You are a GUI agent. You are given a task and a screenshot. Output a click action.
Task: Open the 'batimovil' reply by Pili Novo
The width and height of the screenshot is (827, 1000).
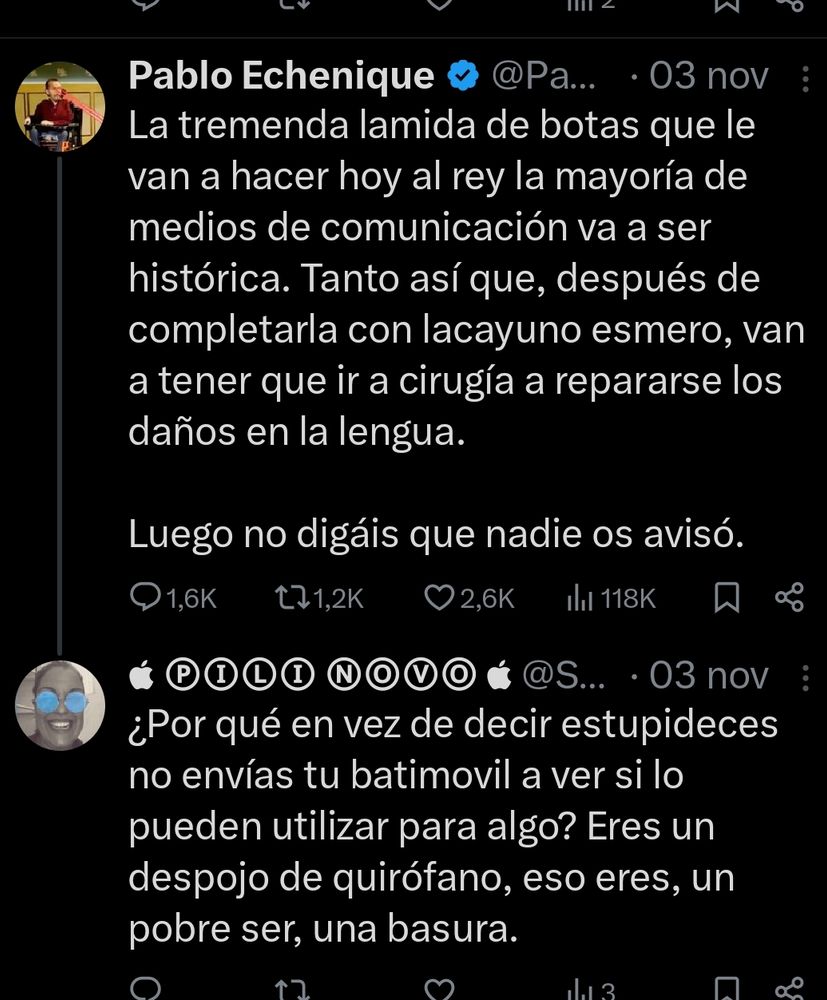(x=453, y=827)
